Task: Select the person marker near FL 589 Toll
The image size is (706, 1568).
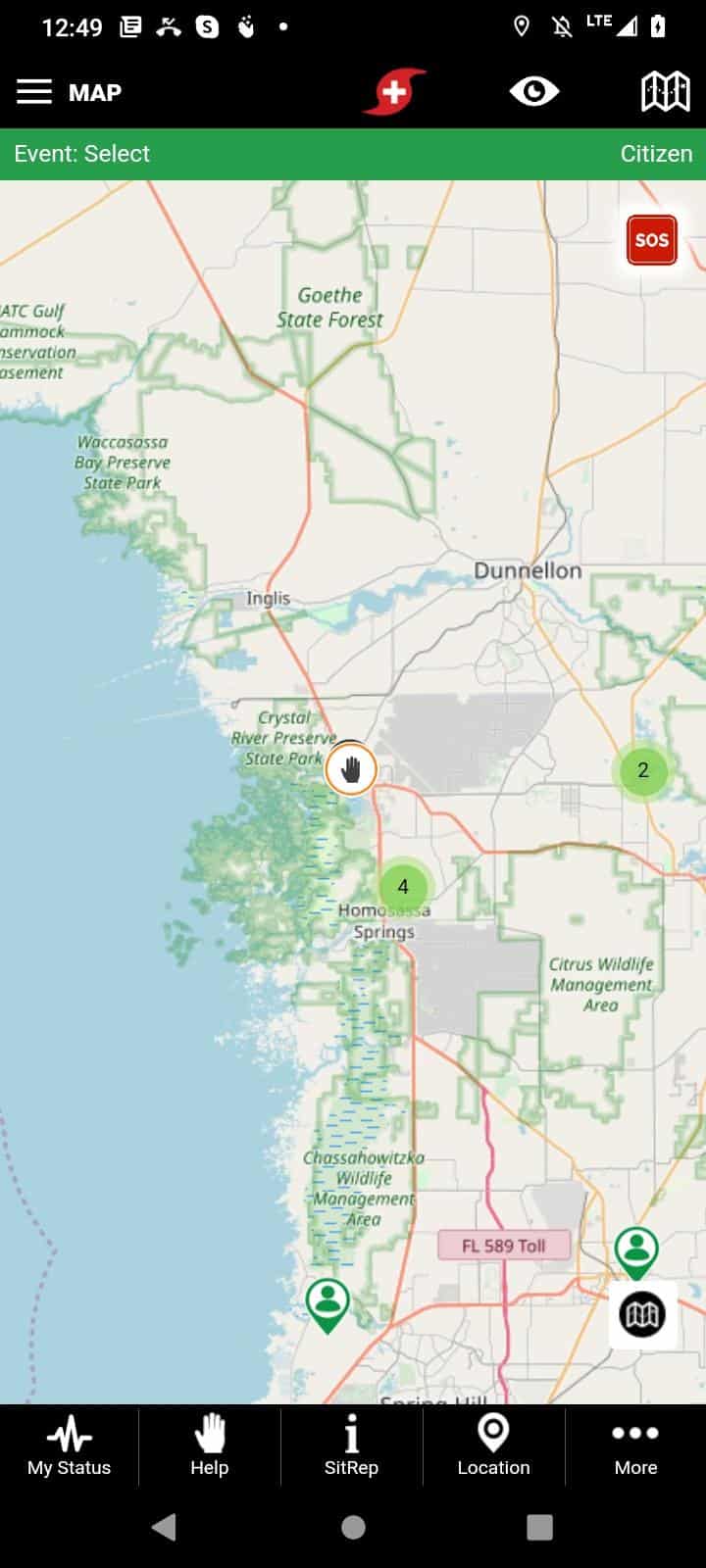Action: pyautogui.click(x=636, y=1251)
